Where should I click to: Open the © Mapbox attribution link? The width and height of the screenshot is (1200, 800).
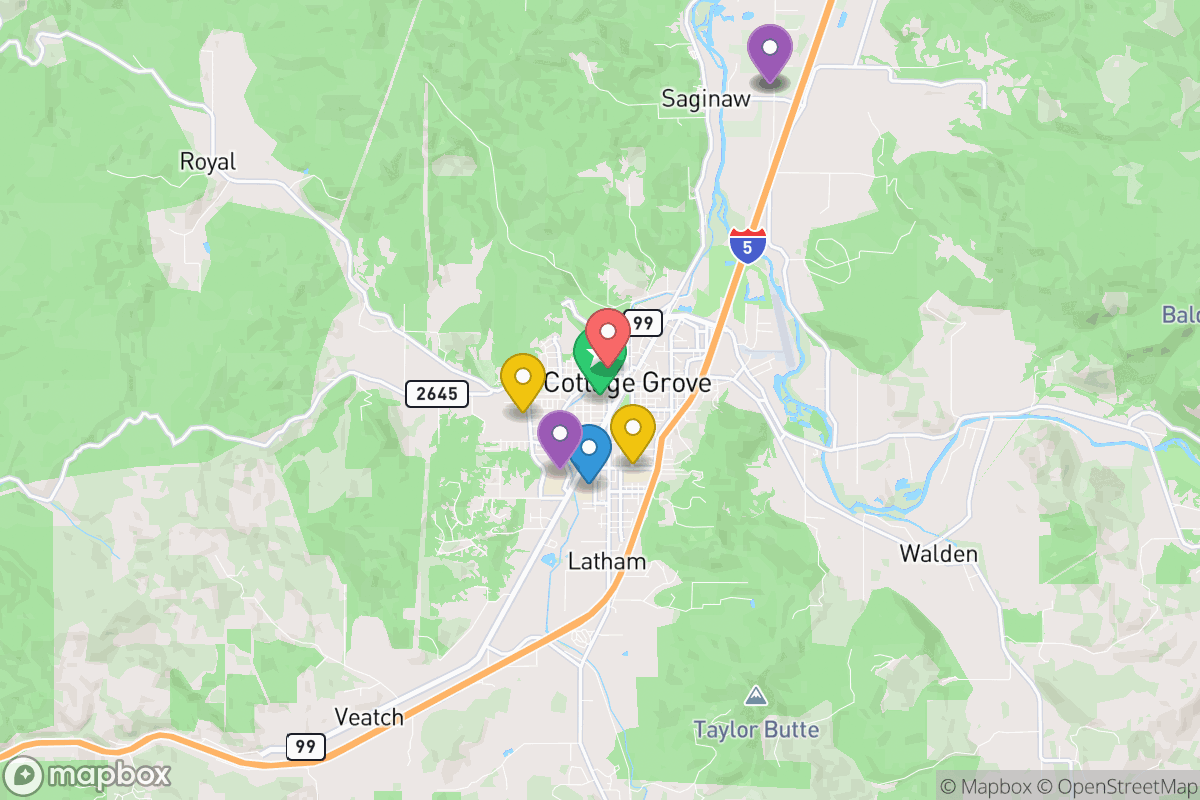986,786
